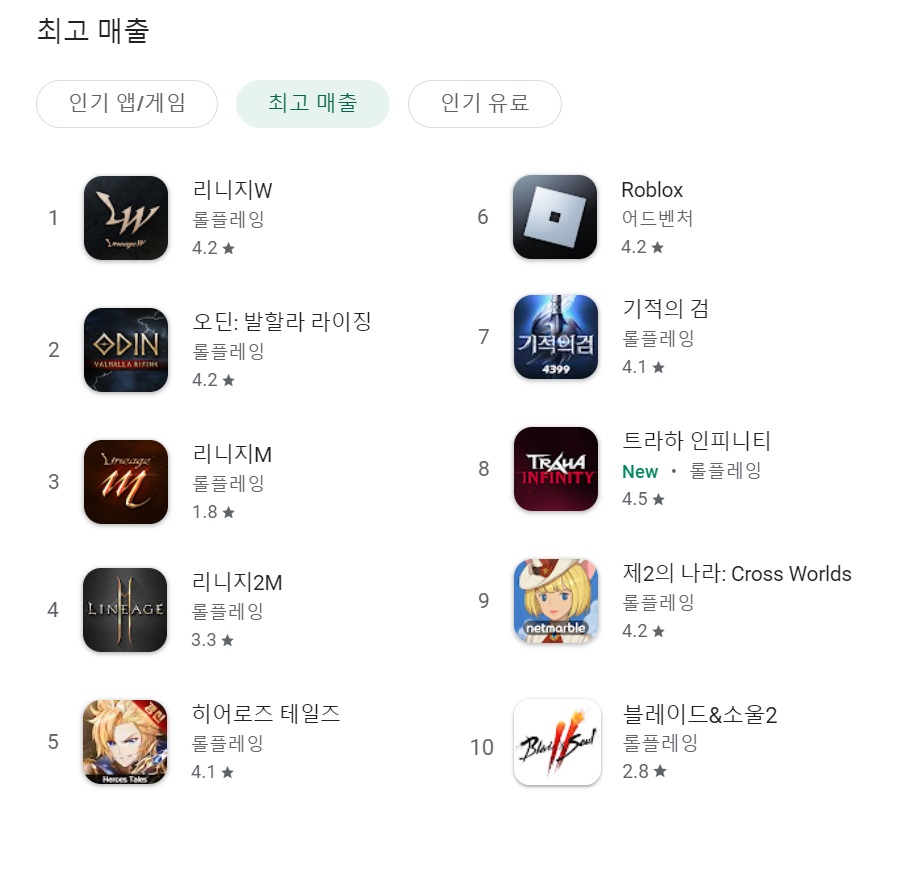
Task: Switch to the 인기 유료 chip
Action: click(x=484, y=103)
